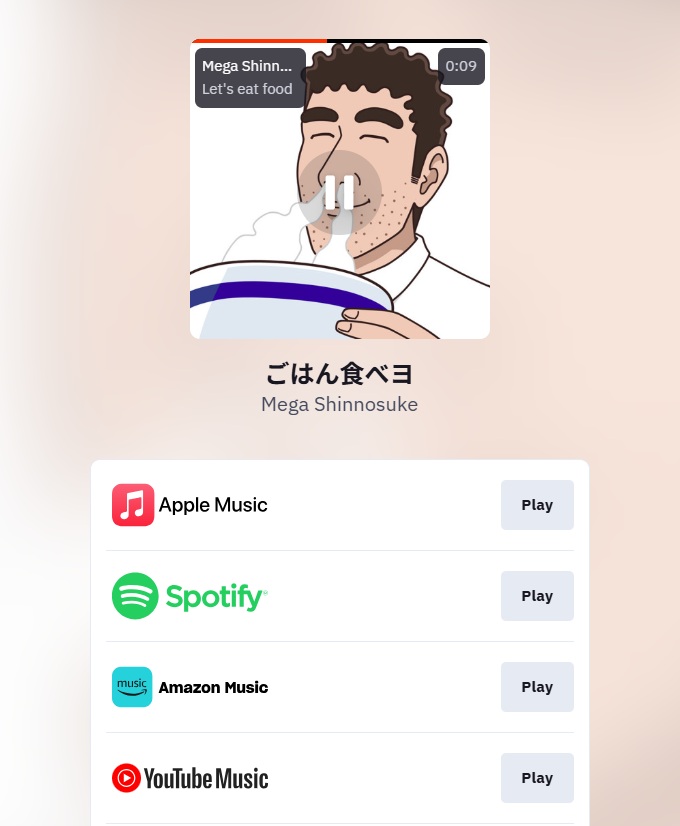Play on YouTube Music
This screenshot has width=680, height=826.
pyautogui.click(x=537, y=778)
